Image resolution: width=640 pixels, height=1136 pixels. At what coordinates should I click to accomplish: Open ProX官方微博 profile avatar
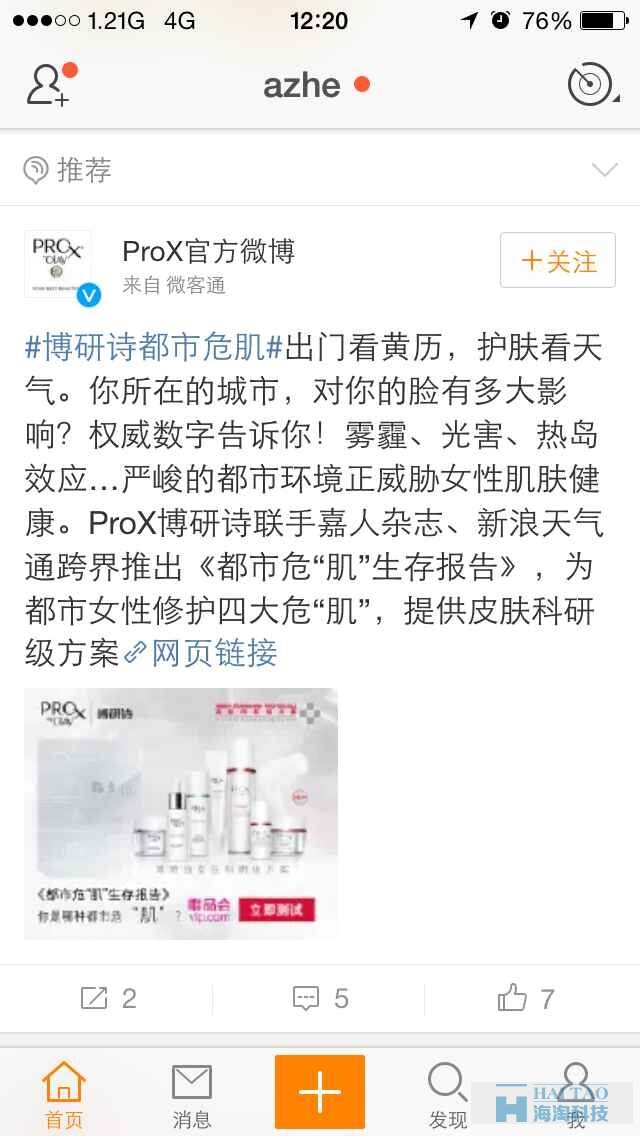[x=58, y=264]
